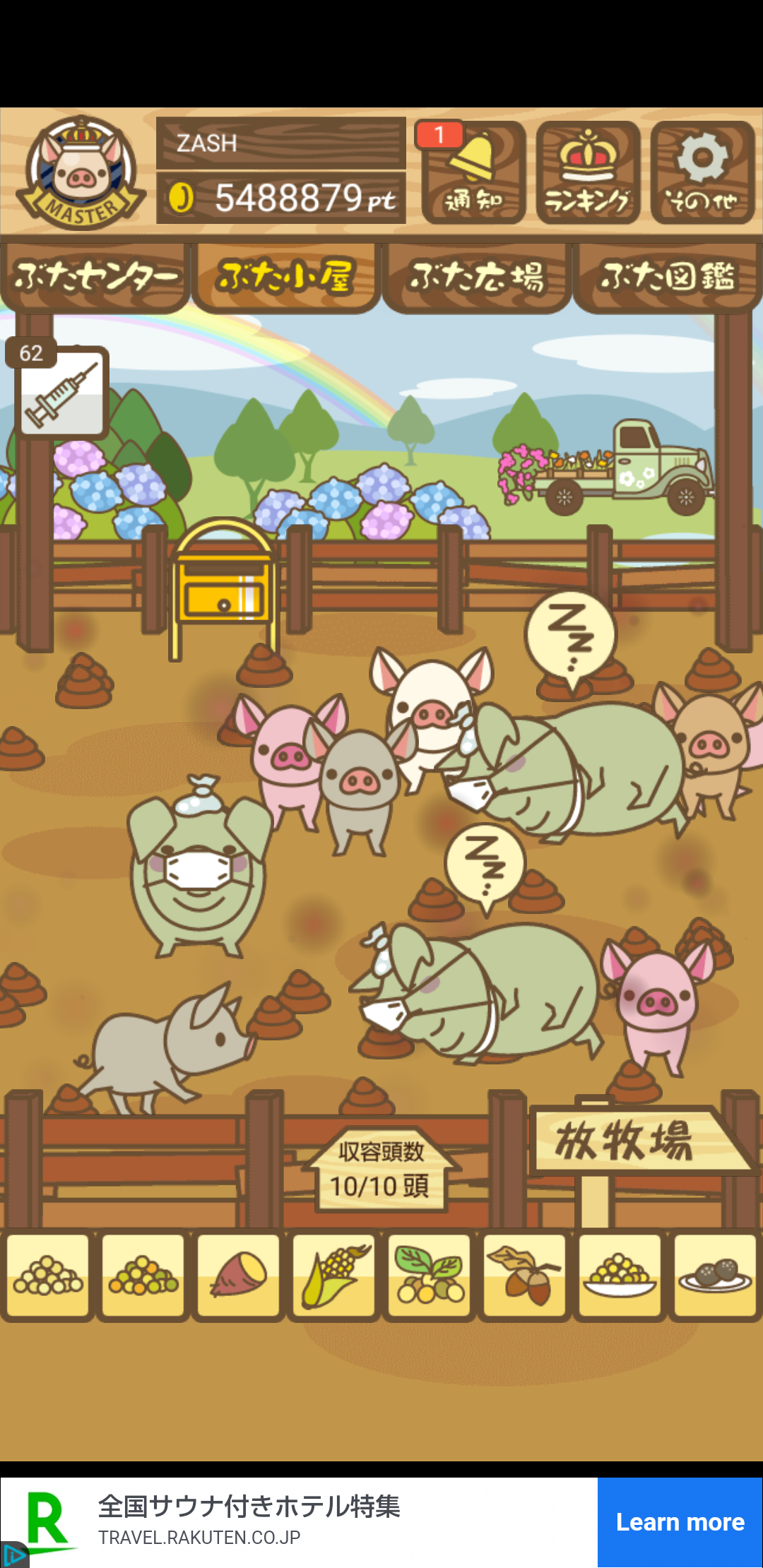The height and width of the screenshot is (1568, 763).
Task: Open the その他 settings gear
Action: click(x=703, y=172)
